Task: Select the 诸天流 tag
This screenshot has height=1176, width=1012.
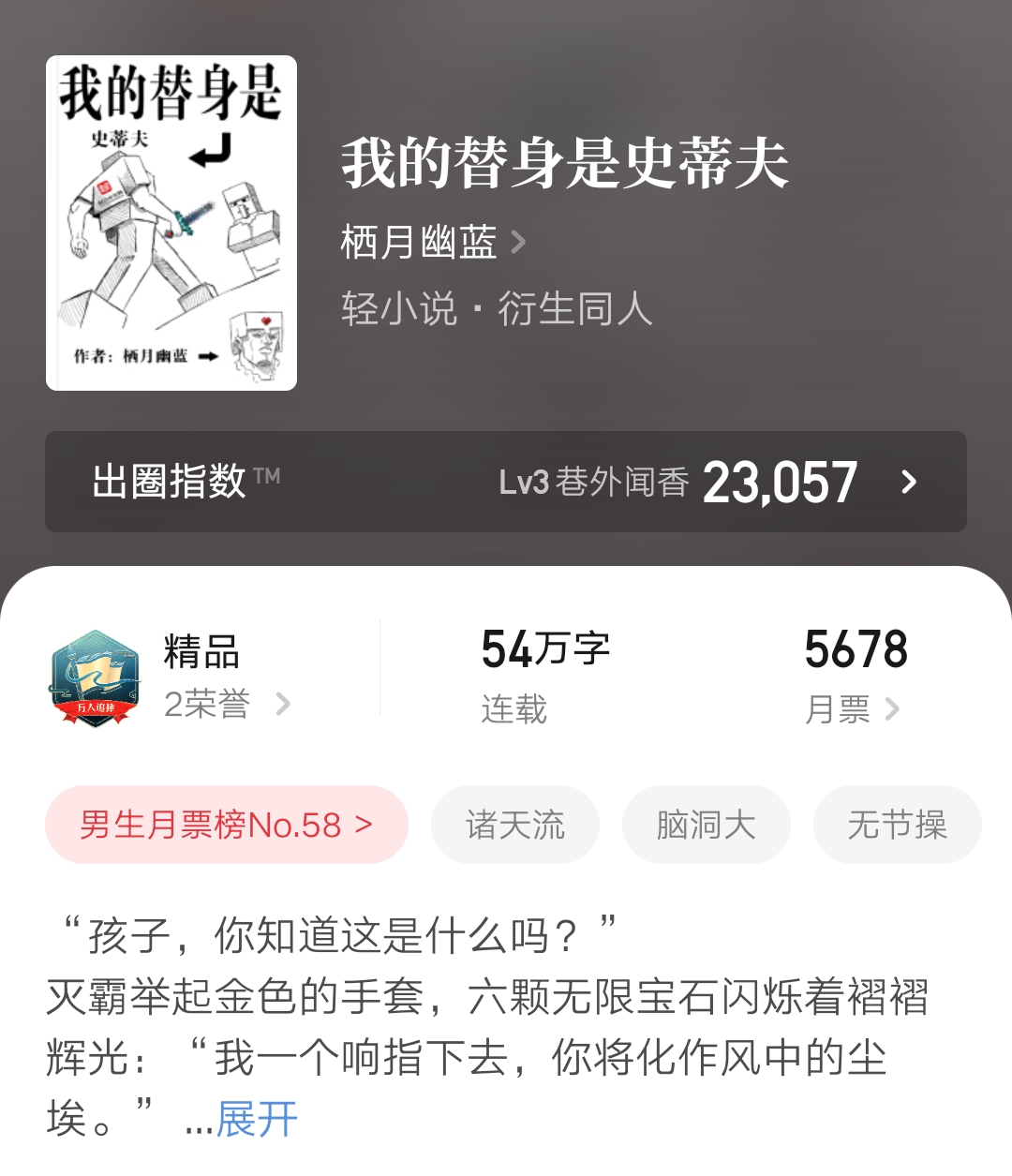Action: 514,825
